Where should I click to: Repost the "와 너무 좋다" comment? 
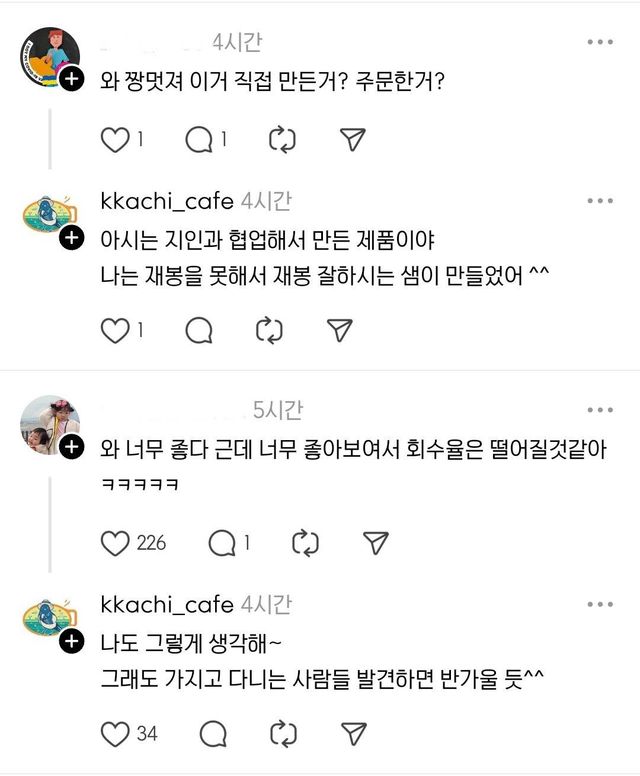[304, 543]
